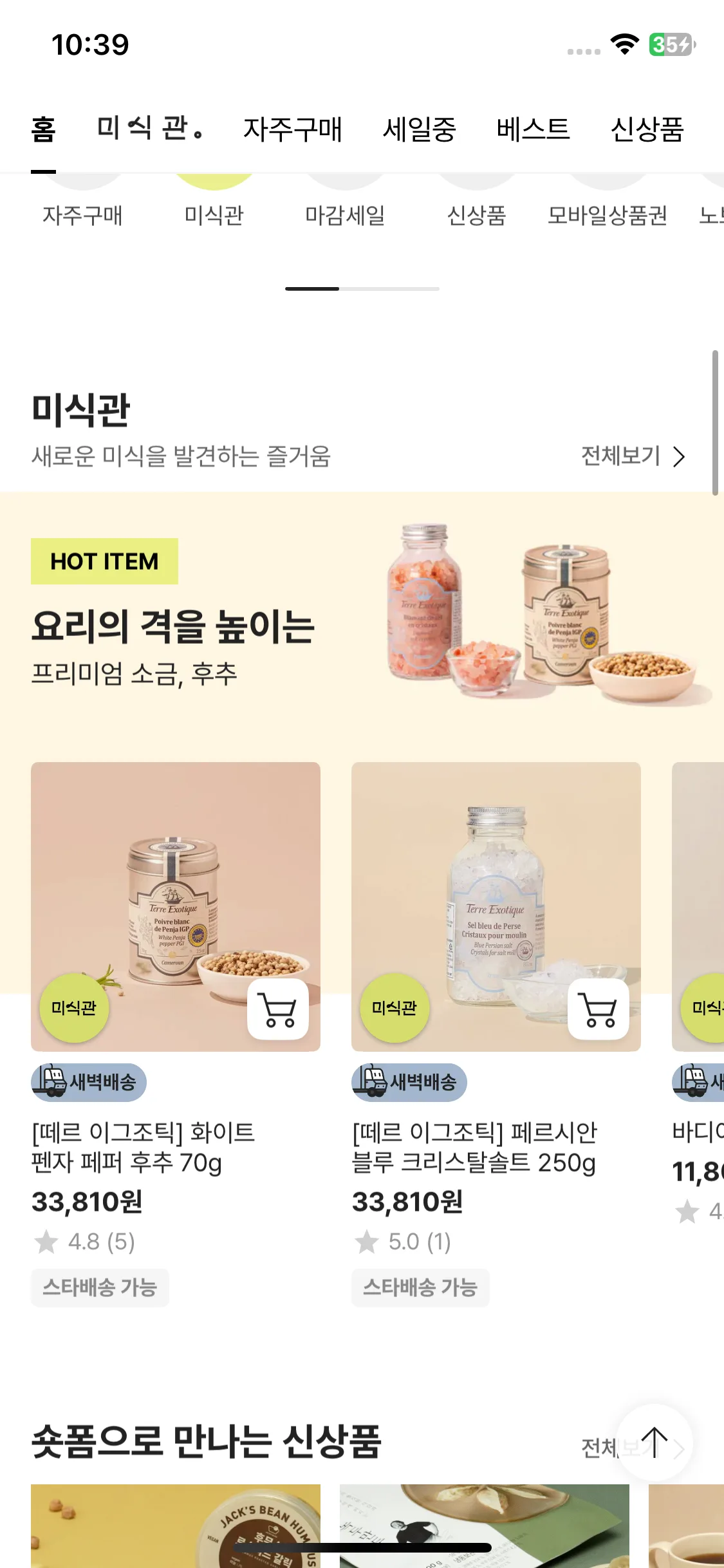Screen dimensions: 724x1568
Task: View all 미식관 items via 전체보기
Action: tap(632, 456)
